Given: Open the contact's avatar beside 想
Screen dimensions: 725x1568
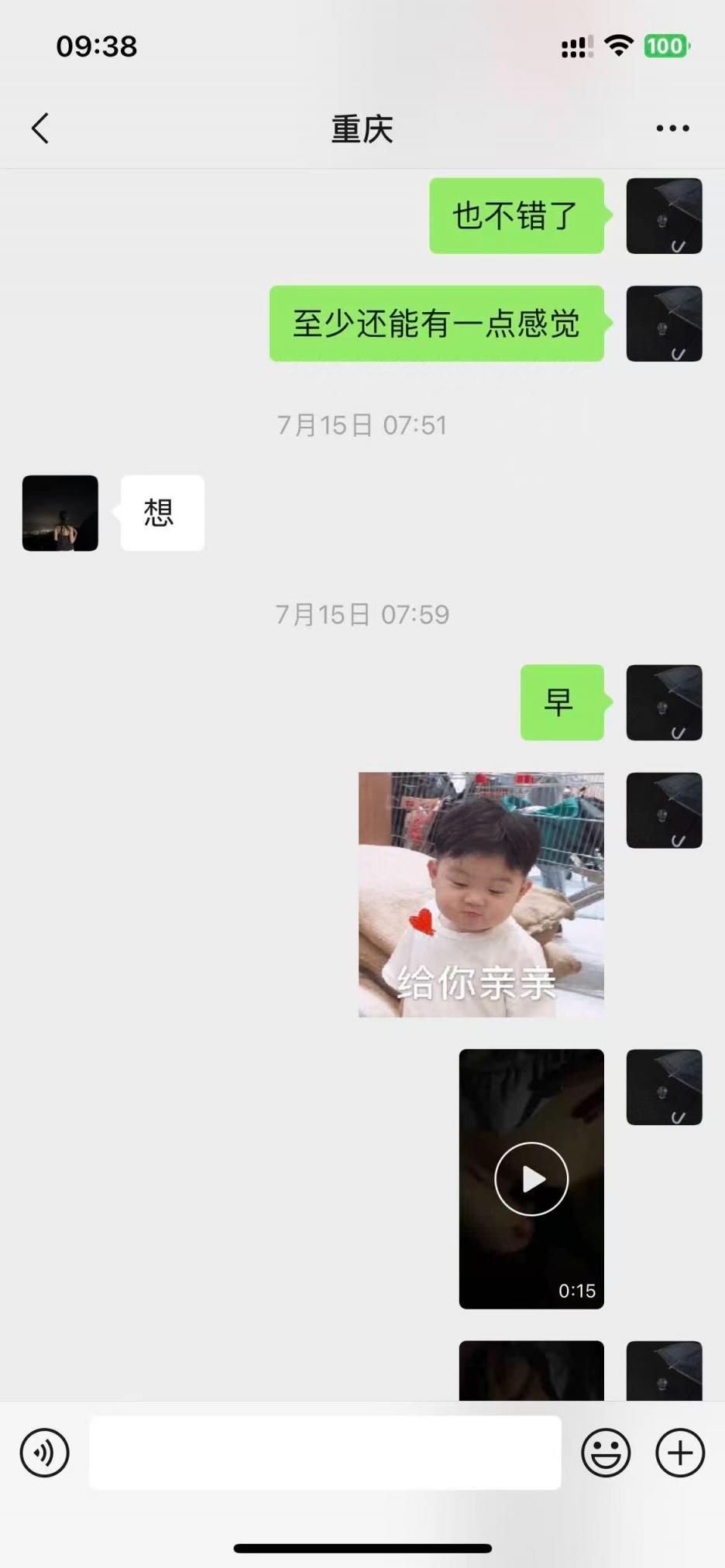Looking at the screenshot, I should coord(60,513).
